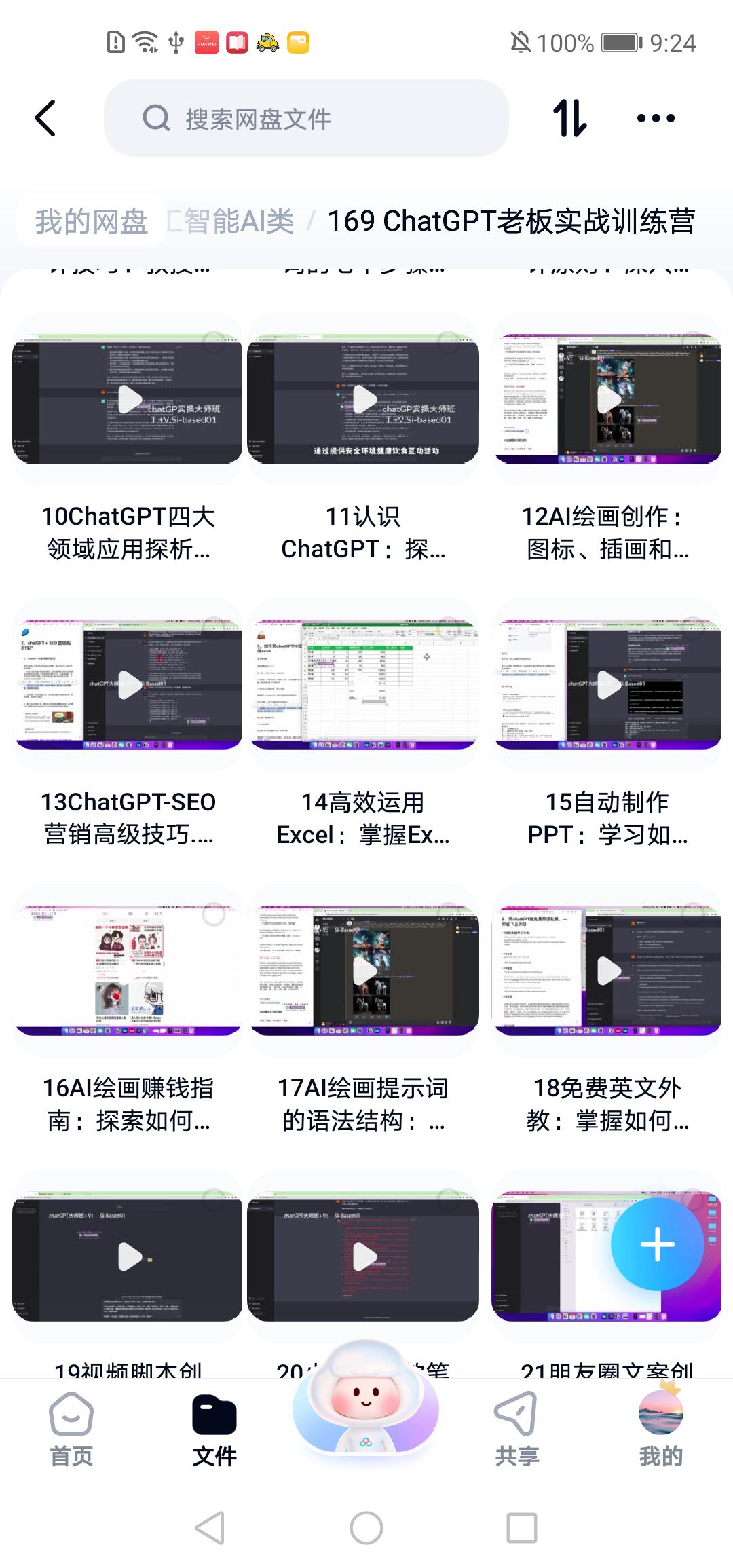733x1568 pixels.
Task: Tap the blue plus upload button
Action: coord(657,1244)
